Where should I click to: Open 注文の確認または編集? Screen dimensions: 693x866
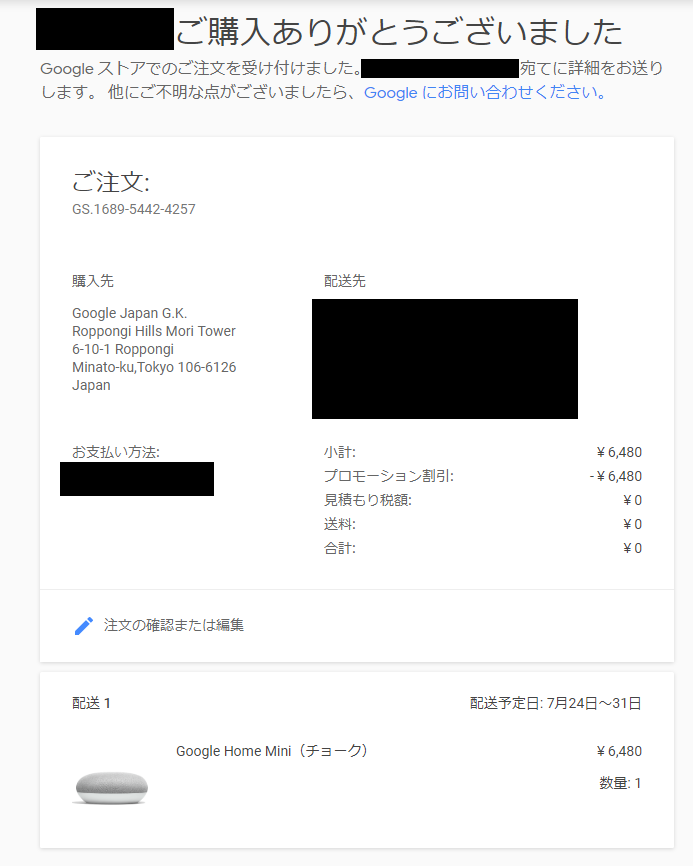pyautogui.click(x=173, y=625)
